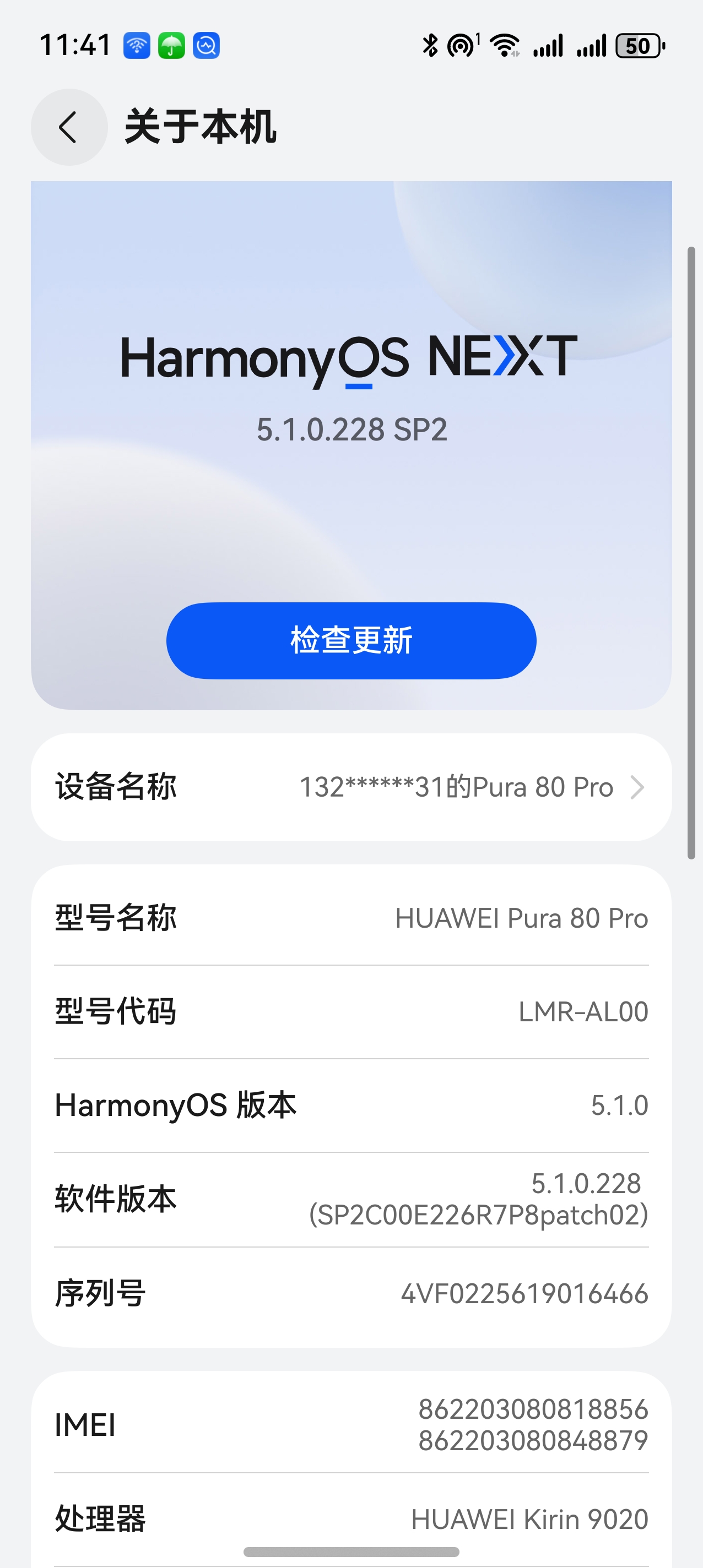The width and height of the screenshot is (703, 1568).
Task: Tap the IMEI entry
Action: 351,1422
